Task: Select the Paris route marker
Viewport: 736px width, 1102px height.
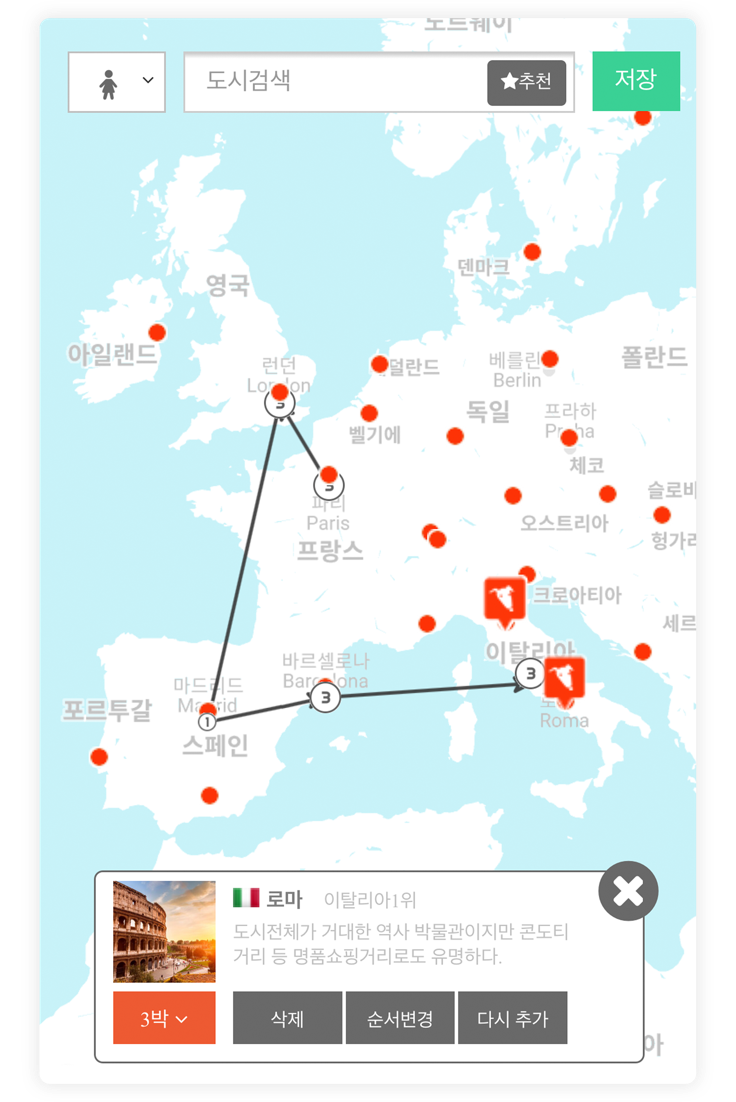Action: [328, 485]
